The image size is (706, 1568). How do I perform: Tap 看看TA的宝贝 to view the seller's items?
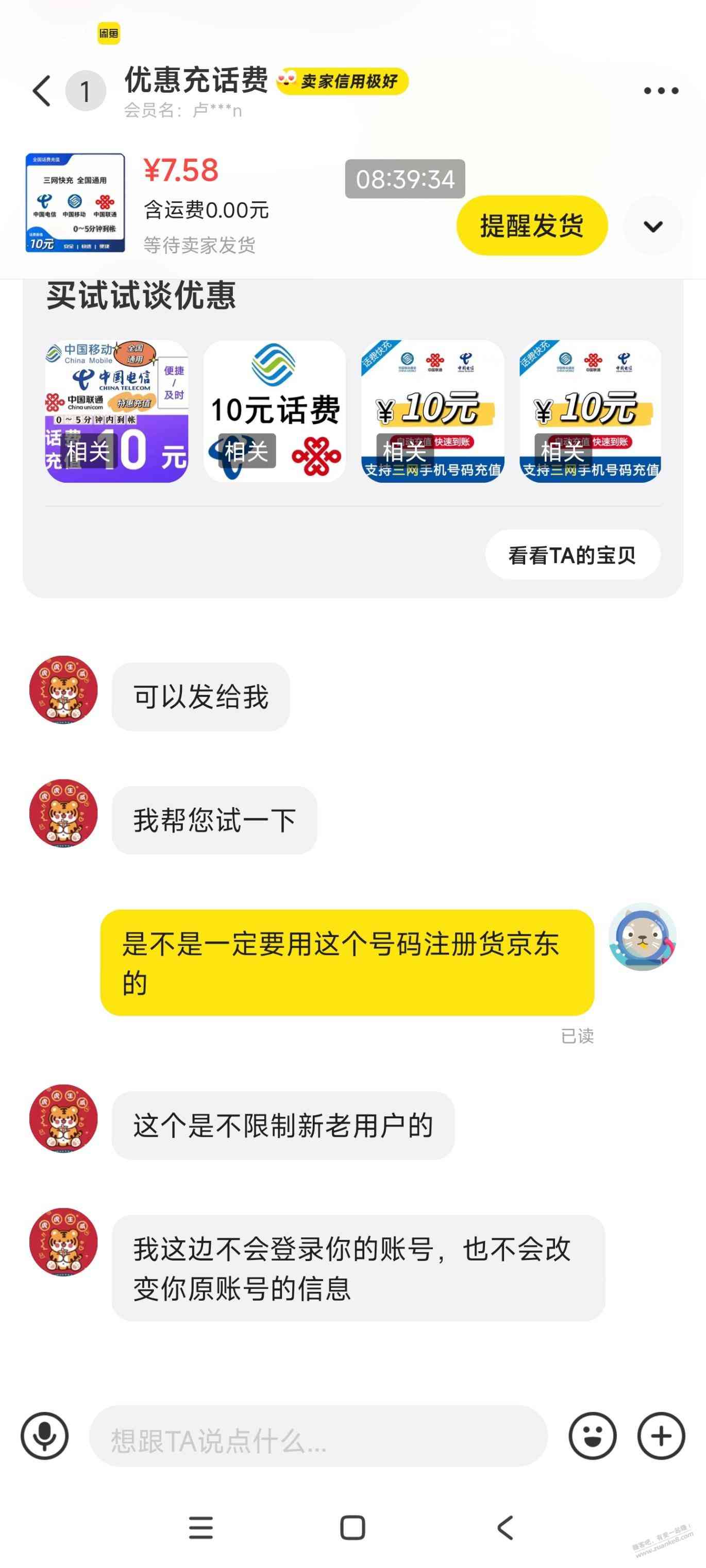pos(572,555)
